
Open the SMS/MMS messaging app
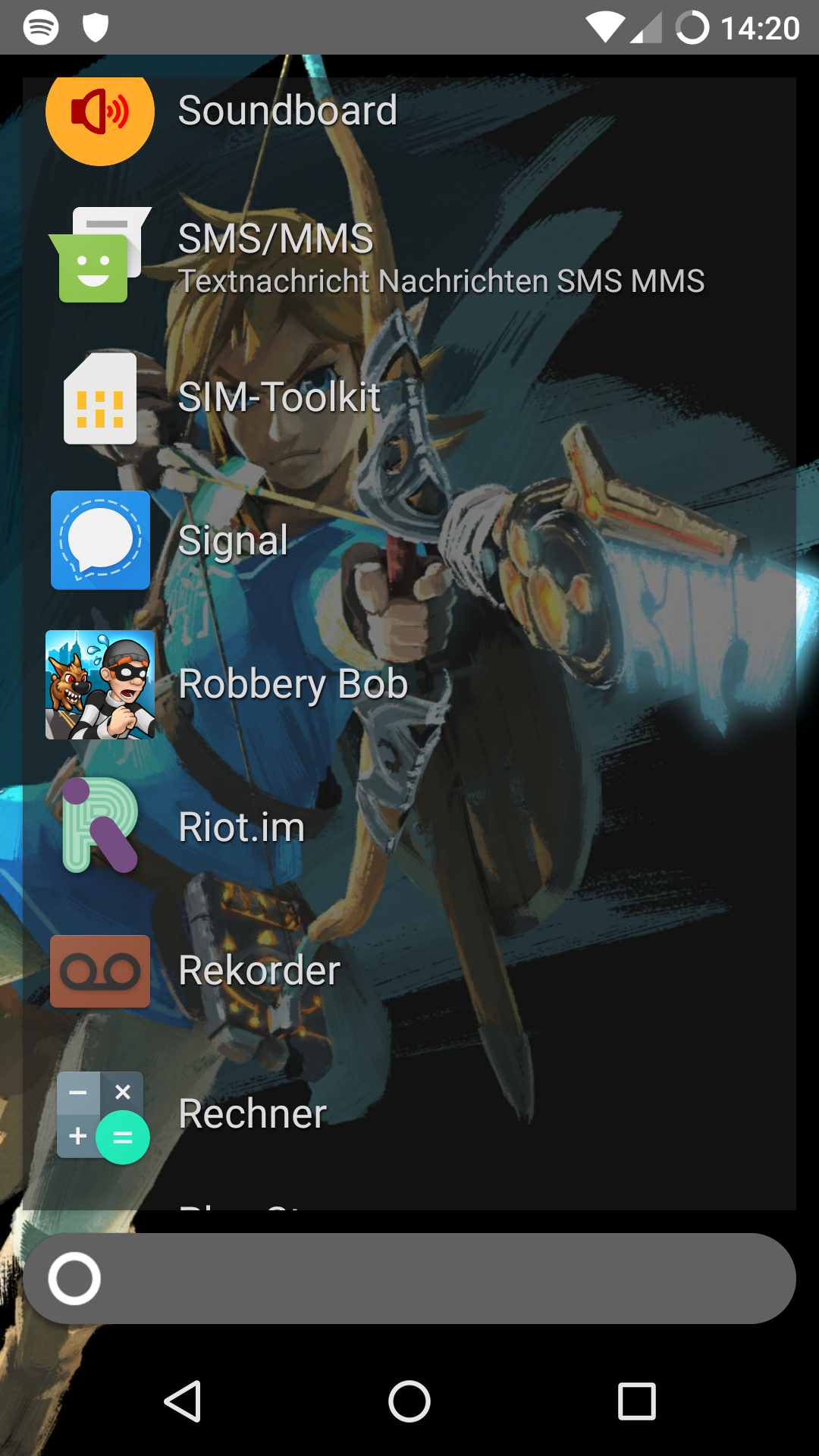[x=409, y=254]
